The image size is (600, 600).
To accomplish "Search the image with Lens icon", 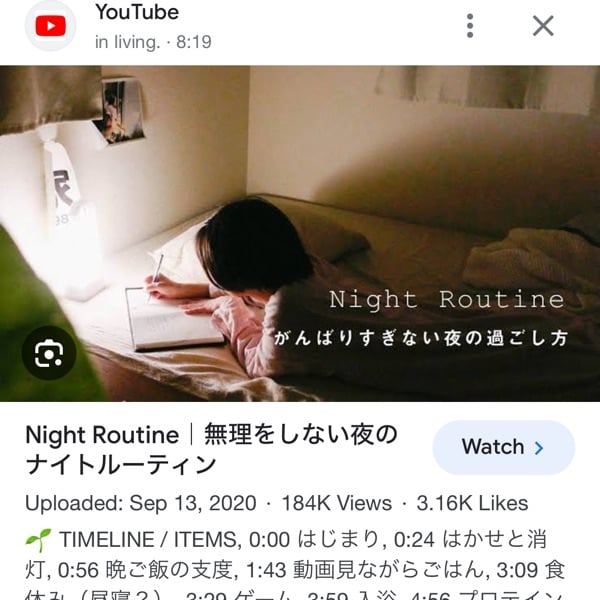I will click(x=49, y=352).
